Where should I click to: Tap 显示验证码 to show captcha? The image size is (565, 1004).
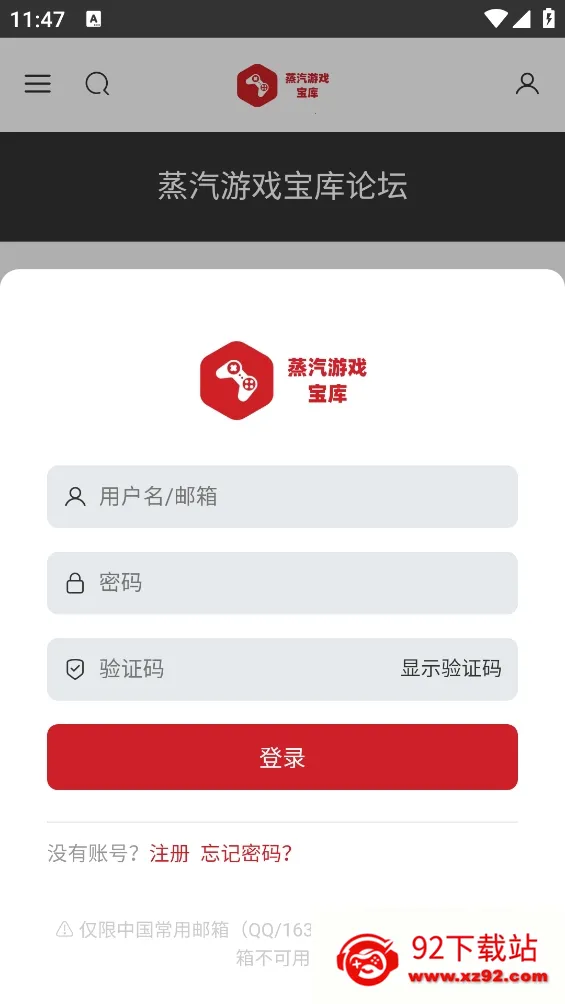click(451, 668)
